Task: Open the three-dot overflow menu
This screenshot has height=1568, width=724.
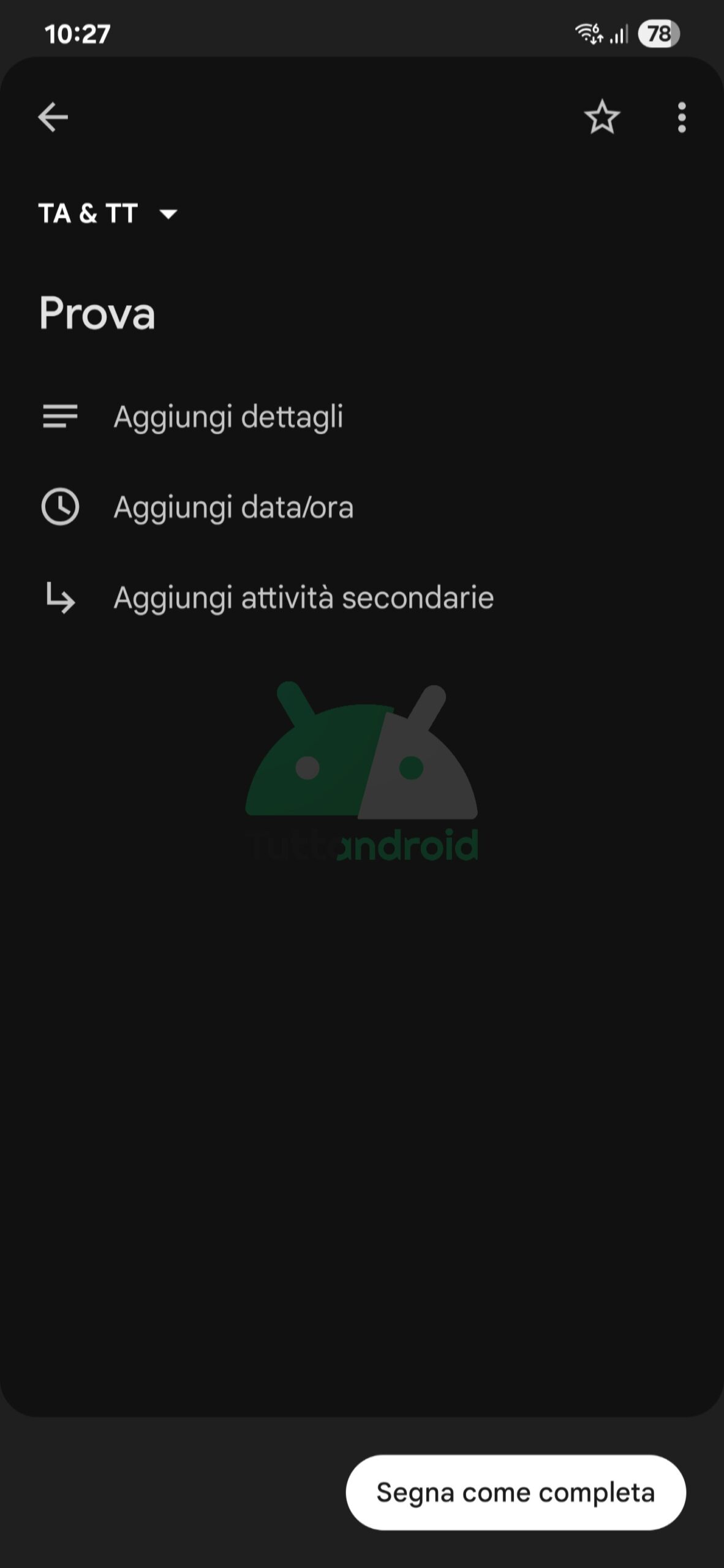Action: [x=681, y=117]
